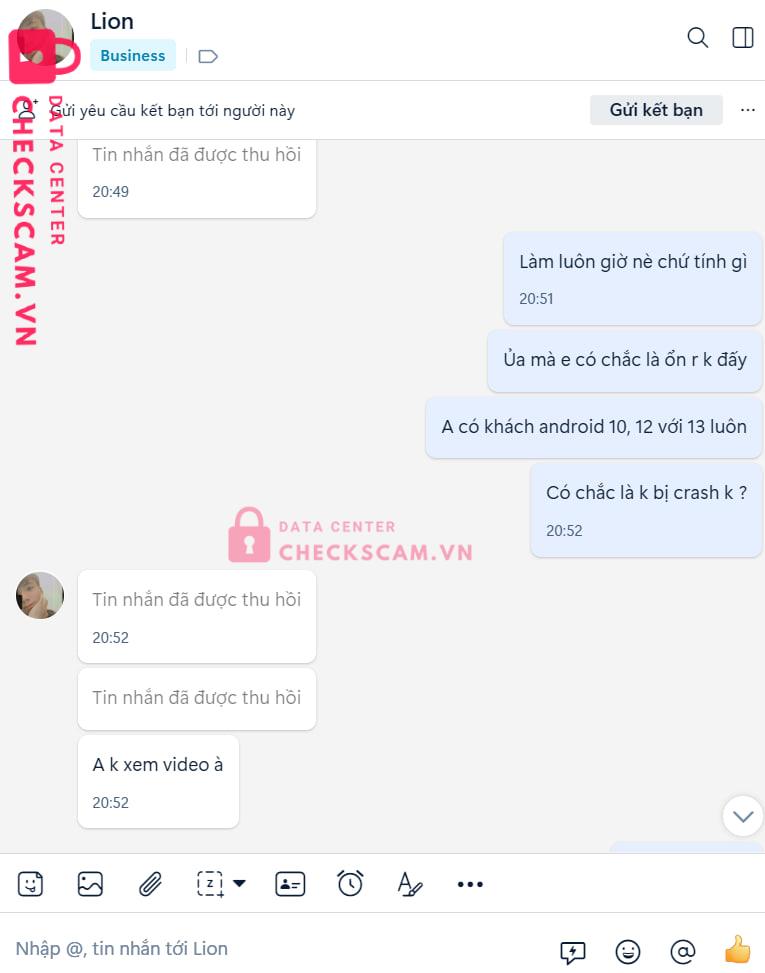The height and width of the screenshot is (973, 765).
Task: Jump to latest messages with down arrow
Action: (742, 816)
